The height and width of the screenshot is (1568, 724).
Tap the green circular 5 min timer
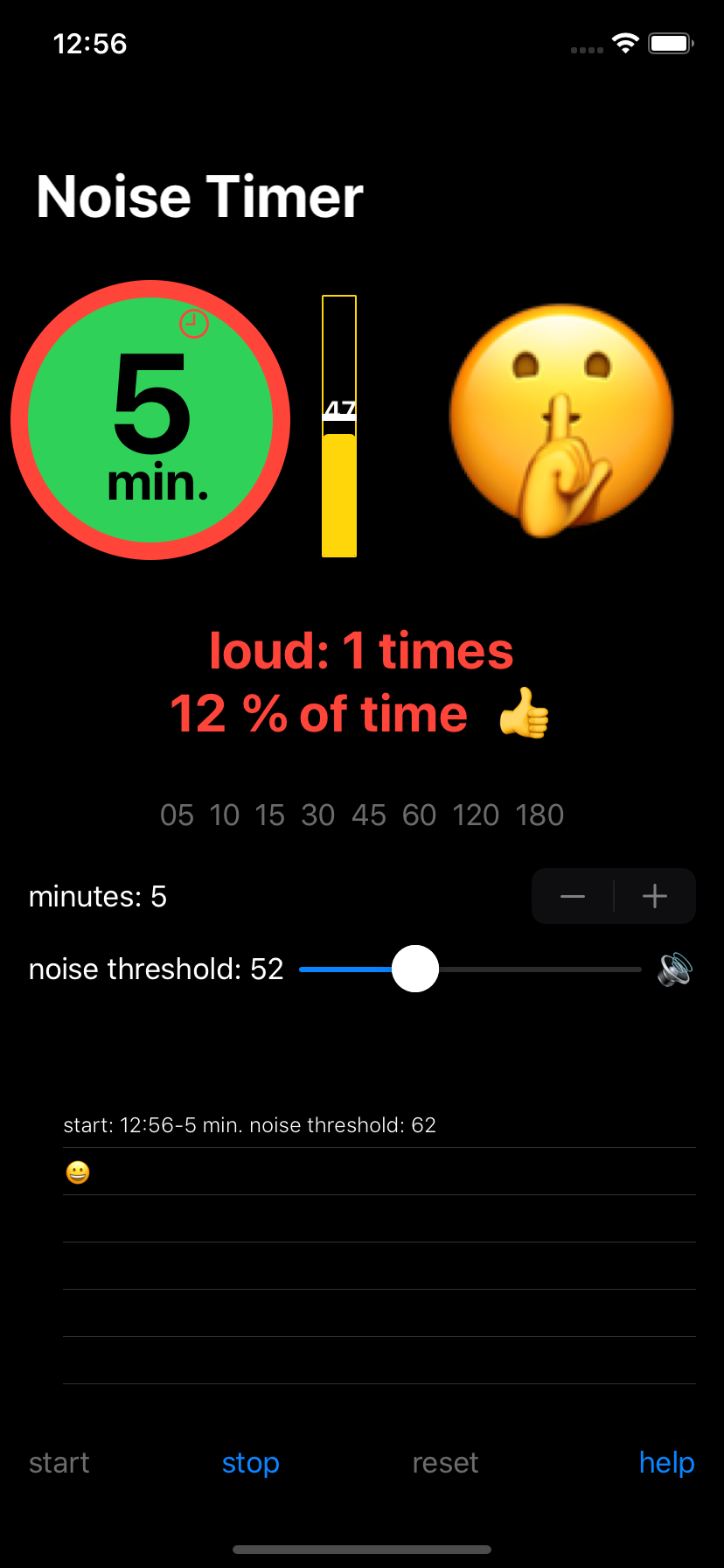click(x=150, y=418)
